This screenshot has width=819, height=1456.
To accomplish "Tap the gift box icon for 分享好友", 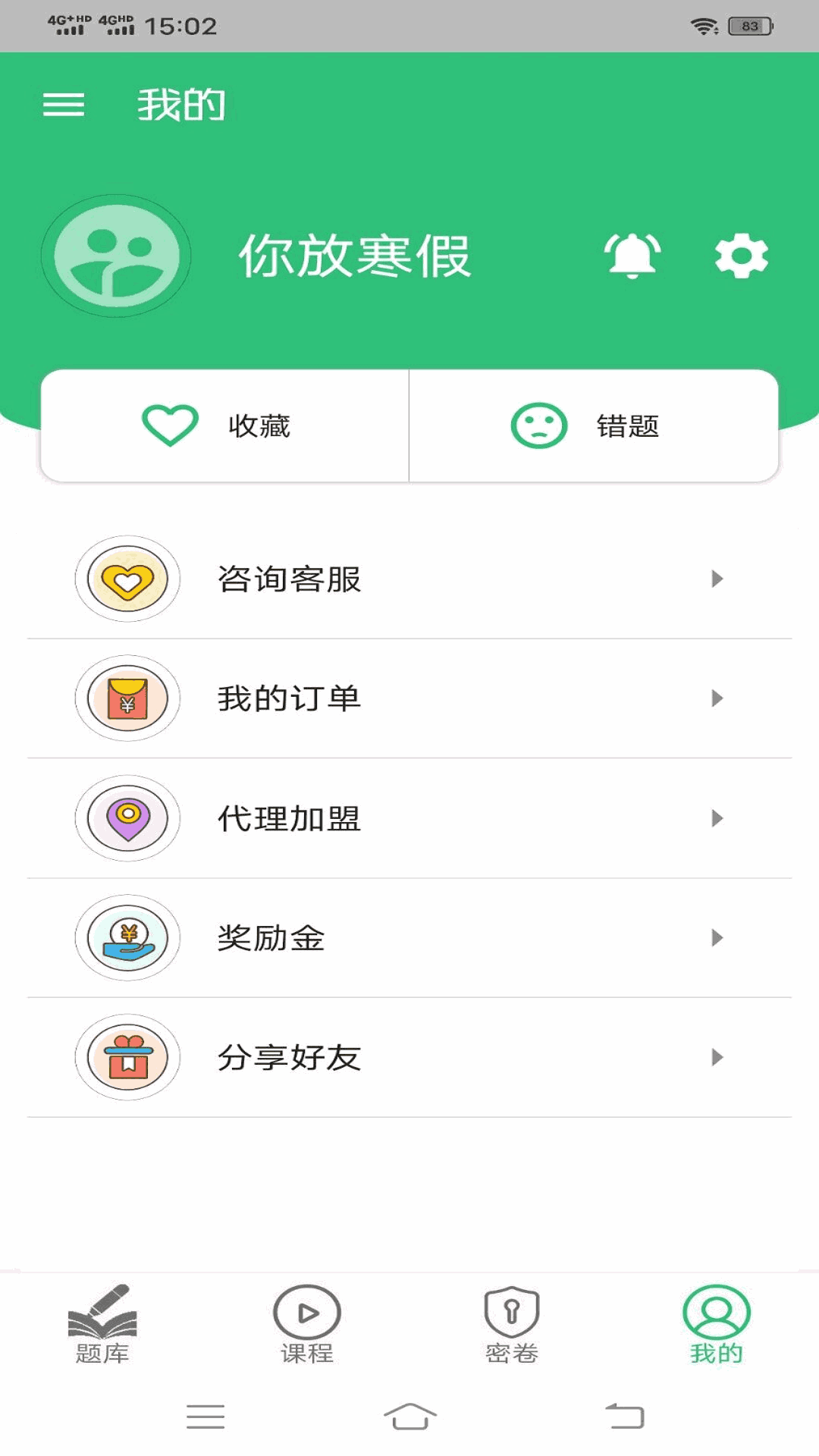I will [x=127, y=1057].
